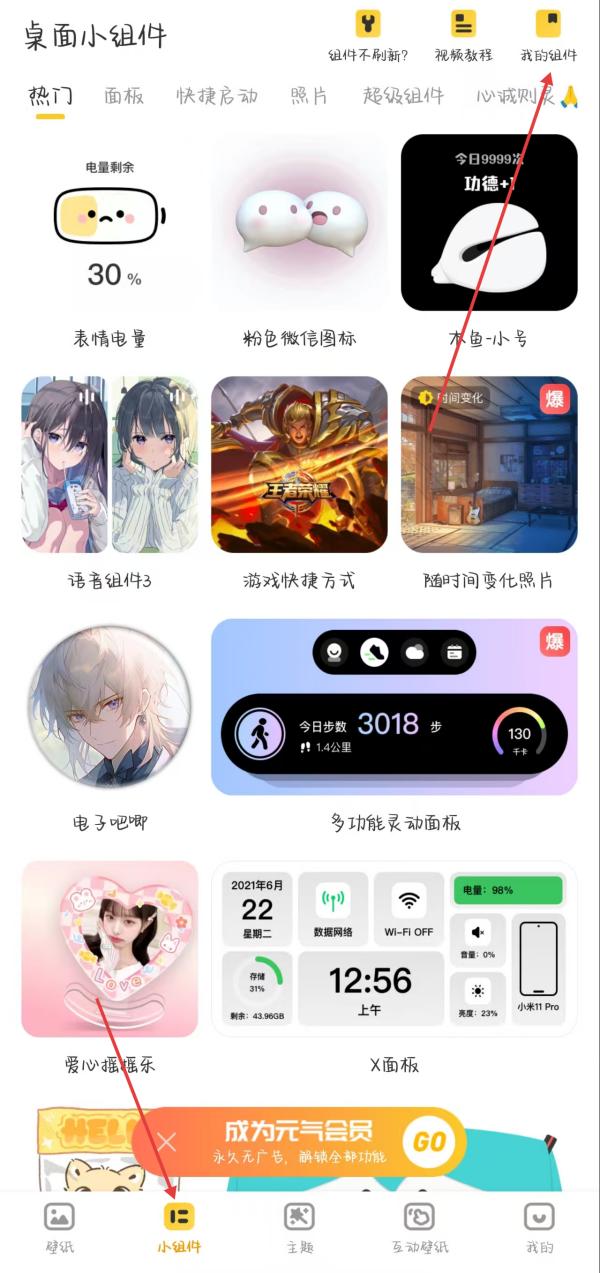
Task: Switch to the 面板 tab
Action: tap(124, 96)
